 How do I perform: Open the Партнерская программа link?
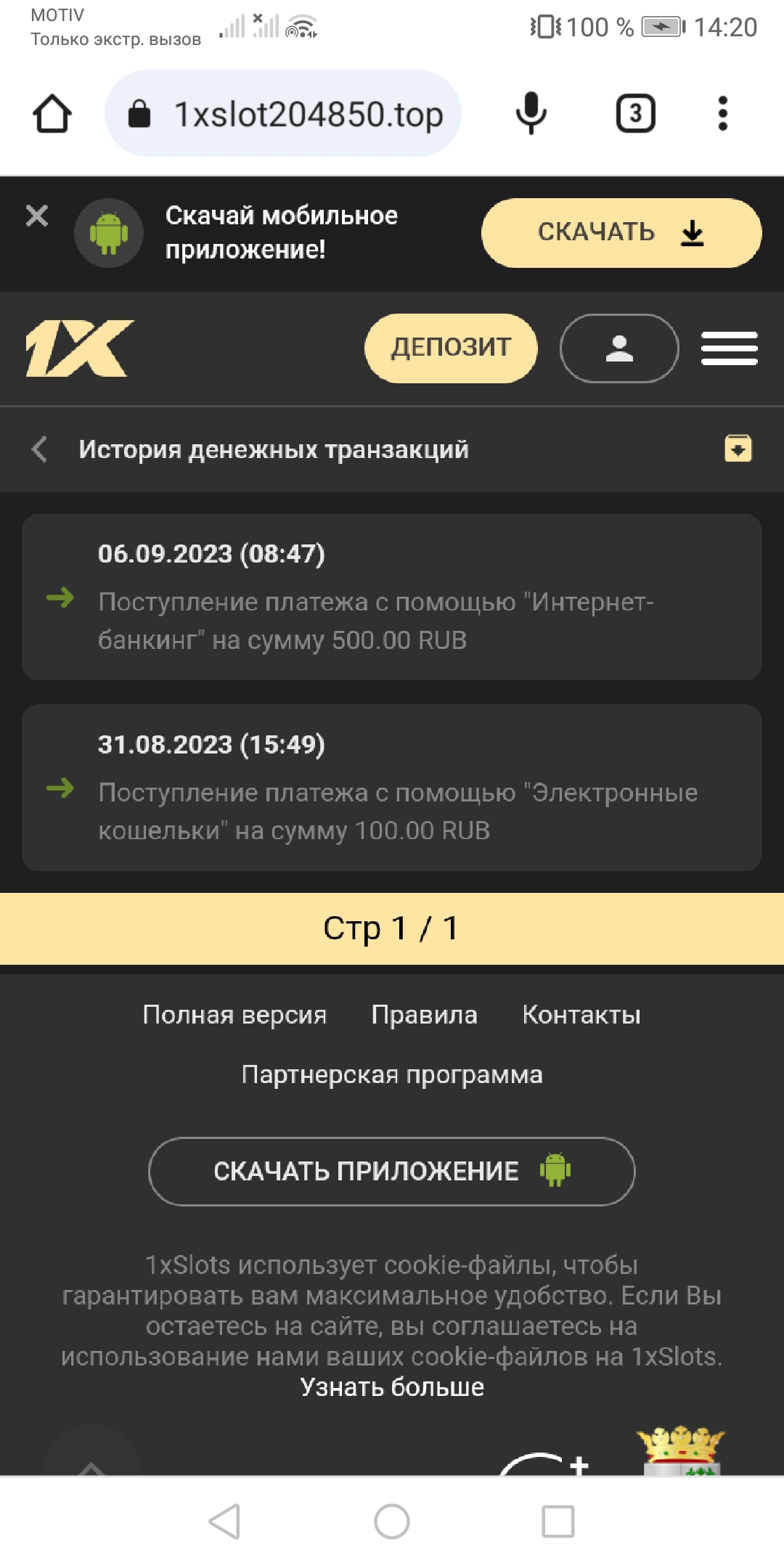tap(392, 1074)
